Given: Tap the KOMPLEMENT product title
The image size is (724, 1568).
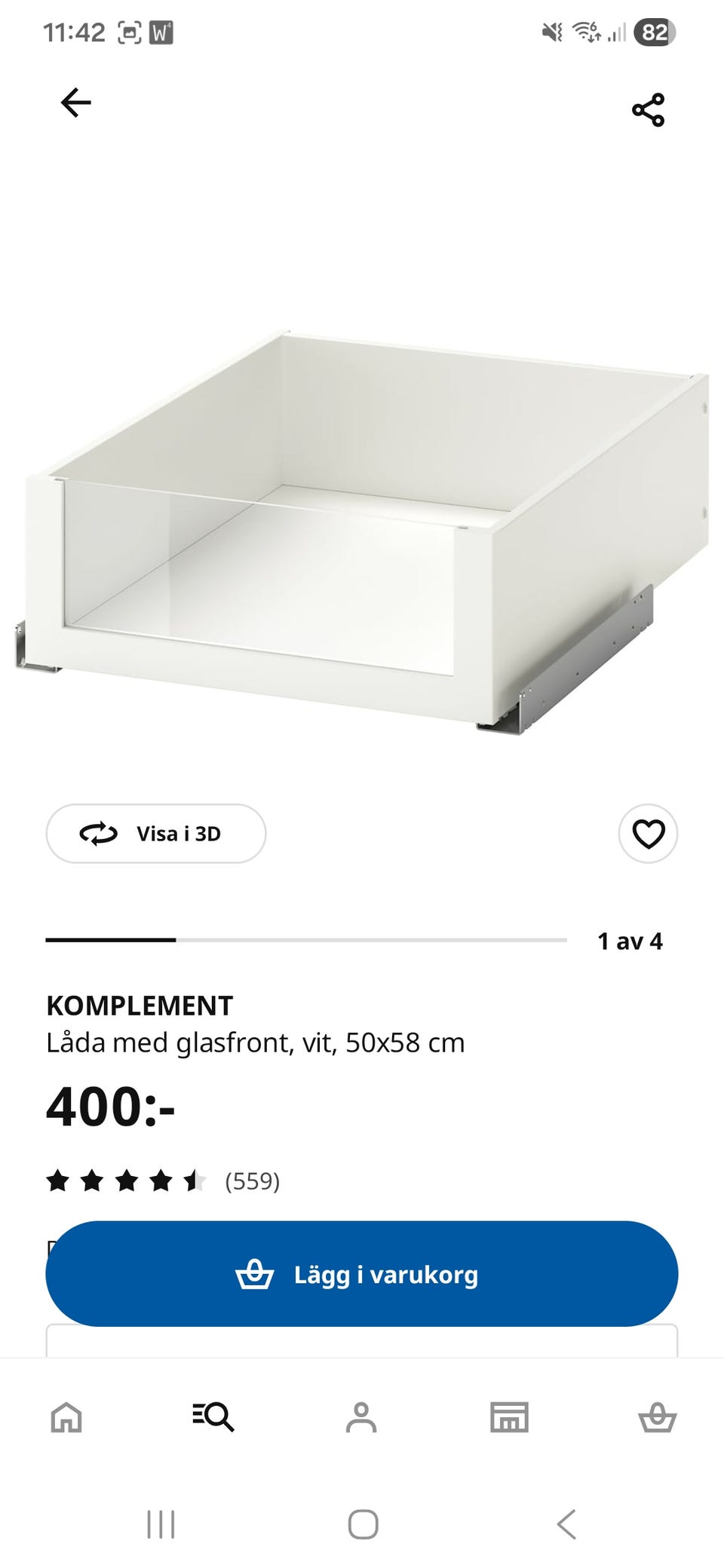Looking at the screenshot, I should [139, 1006].
